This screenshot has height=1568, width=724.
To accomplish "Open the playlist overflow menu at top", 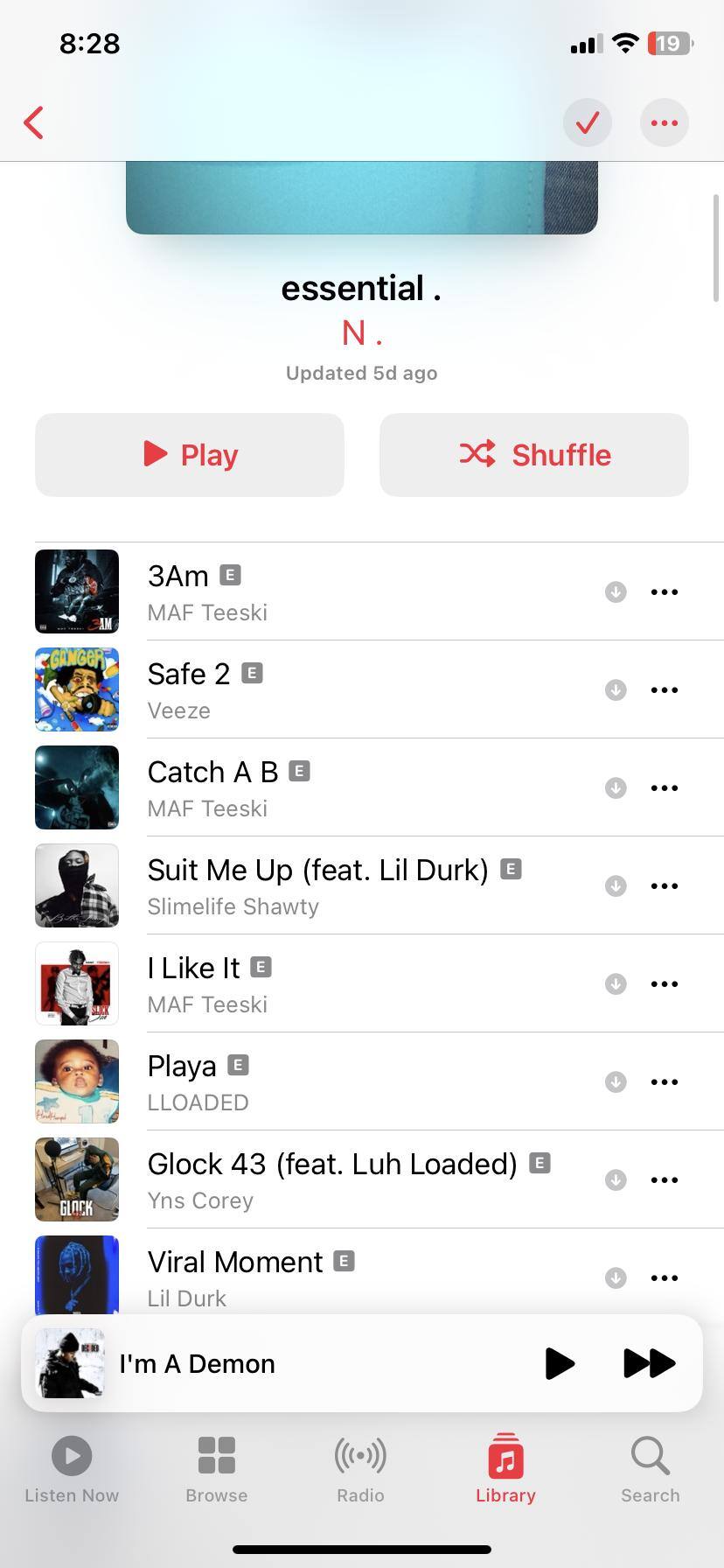I will point(665,122).
